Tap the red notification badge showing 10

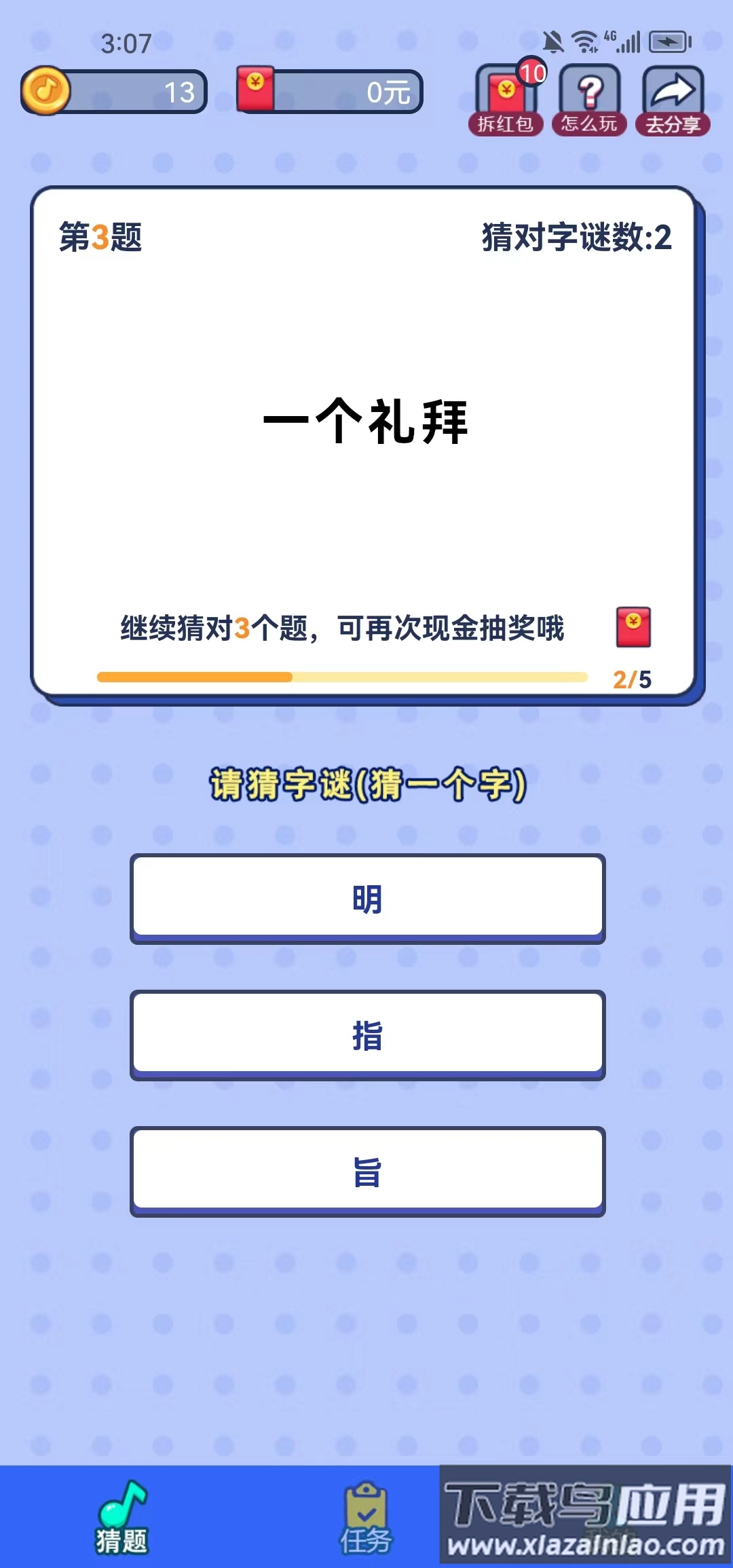point(531,75)
